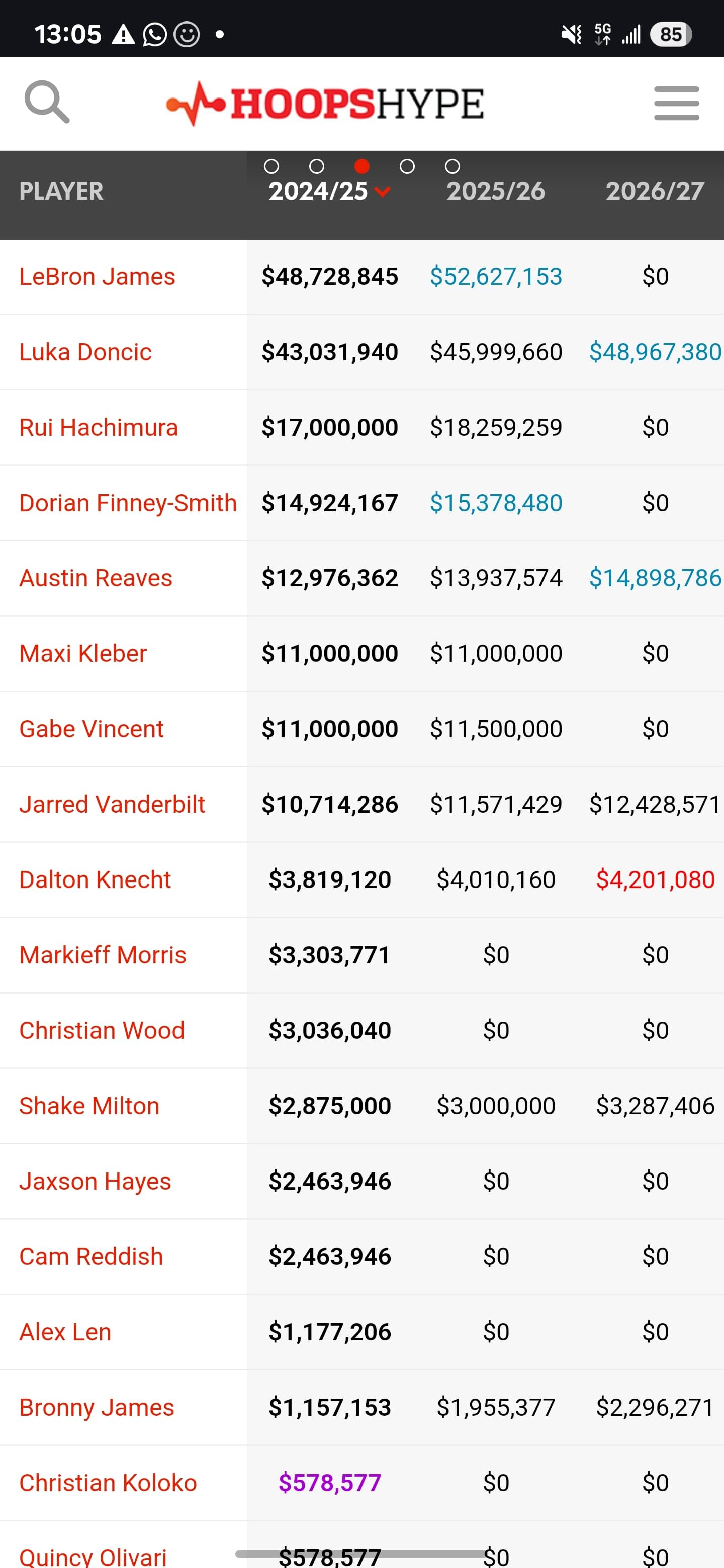Tap the HoopsHype logo to go home
The width and height of the screenshot is (724, 1568).
click(325, 104)
